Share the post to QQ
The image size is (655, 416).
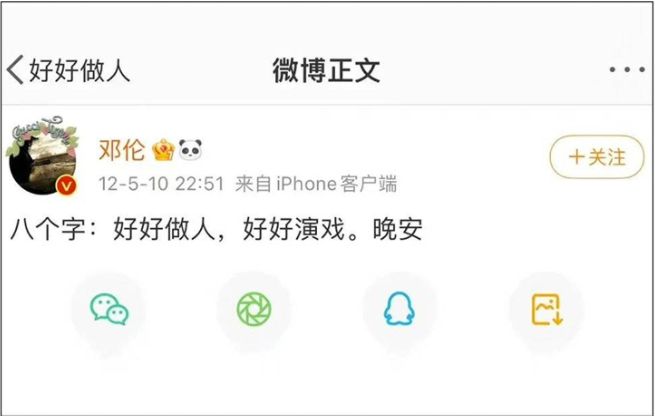pos(399,310)
